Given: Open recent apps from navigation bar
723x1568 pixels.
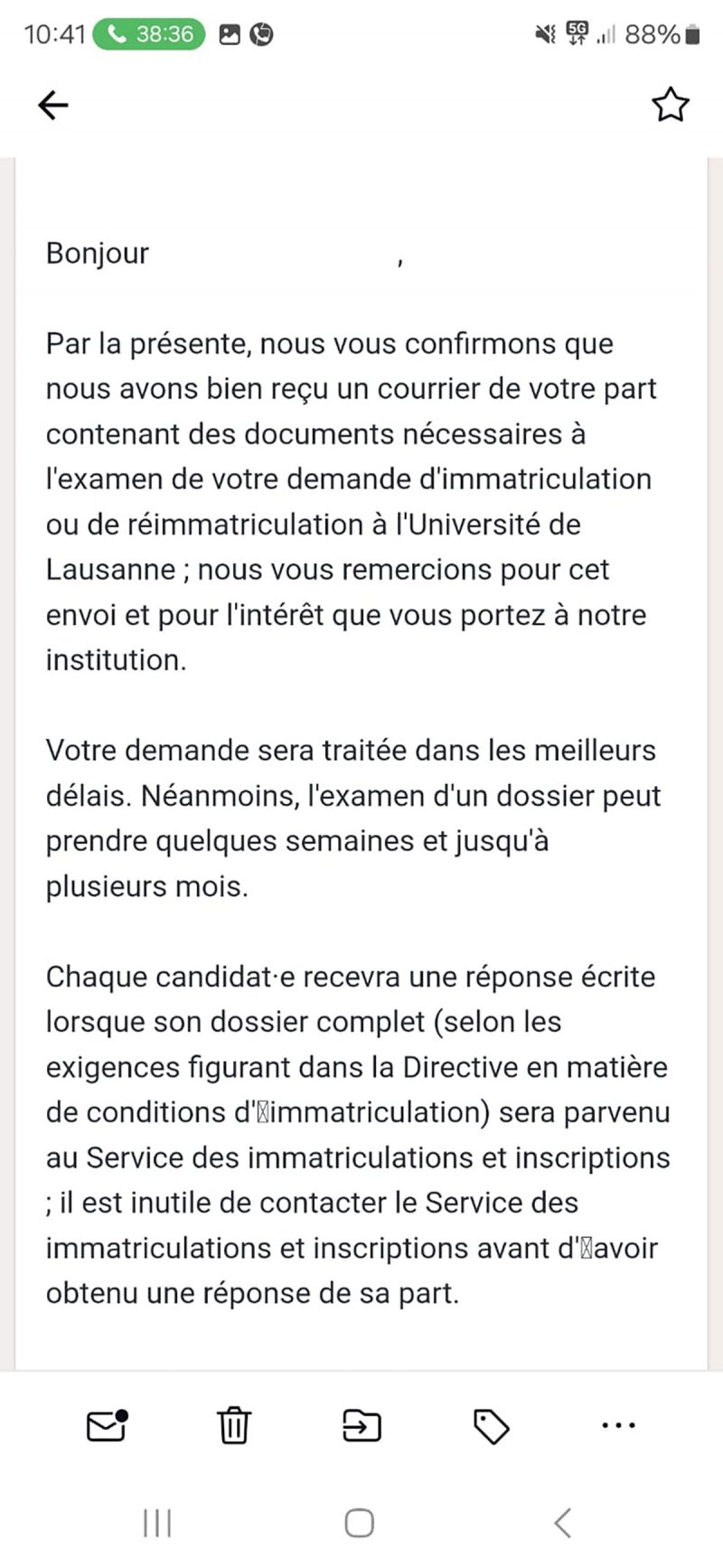Looking at the screenshot, I should coord(157,1523).
